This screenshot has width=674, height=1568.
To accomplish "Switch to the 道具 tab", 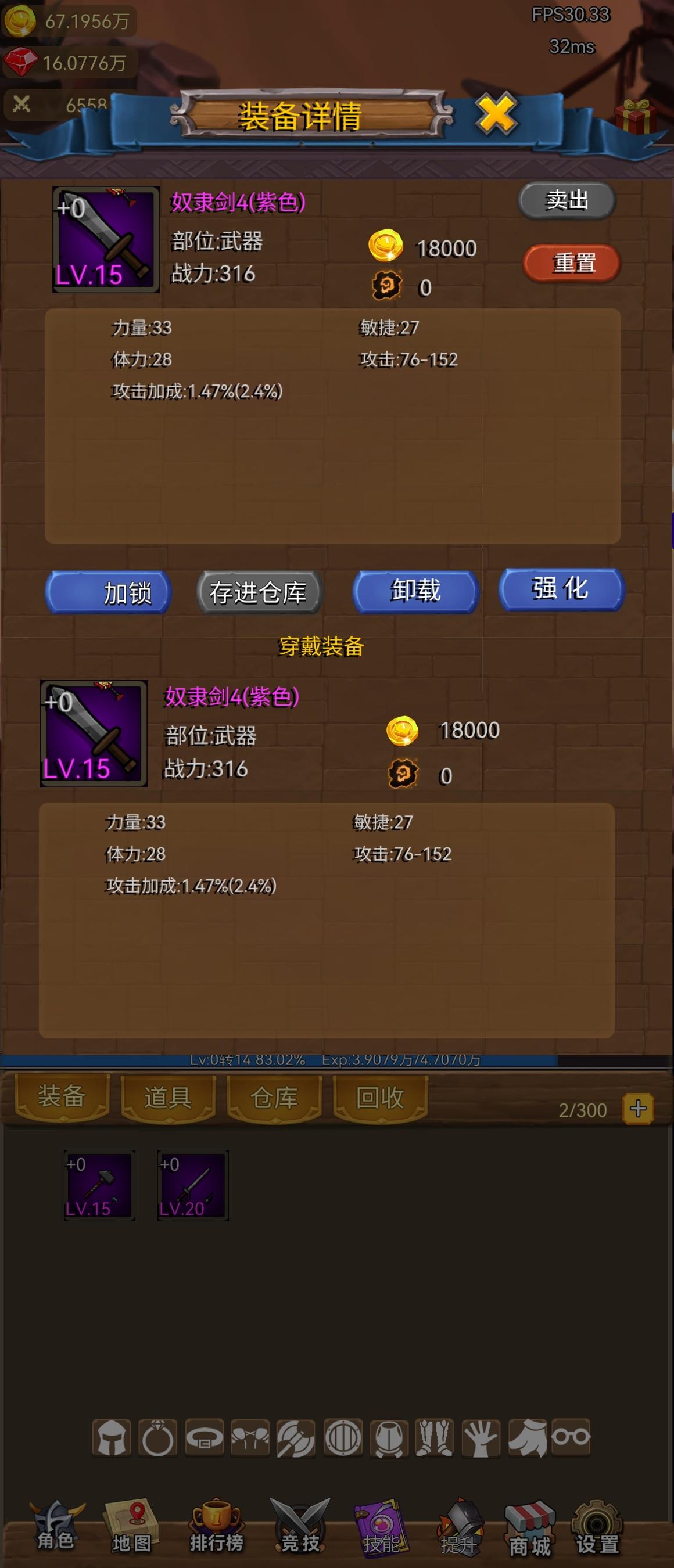I will pos(168,1098).
